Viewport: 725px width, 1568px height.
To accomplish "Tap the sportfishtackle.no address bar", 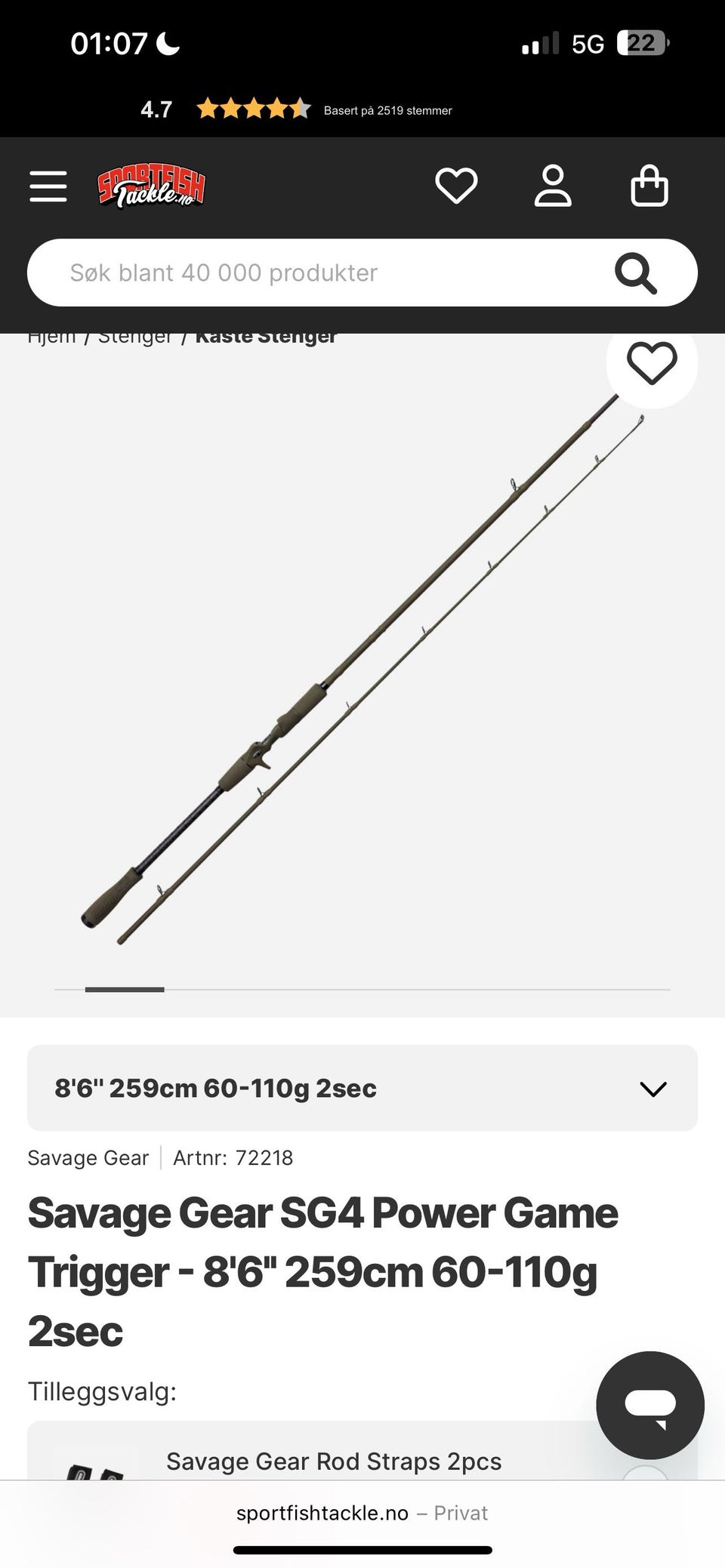I will [362, 1513].
